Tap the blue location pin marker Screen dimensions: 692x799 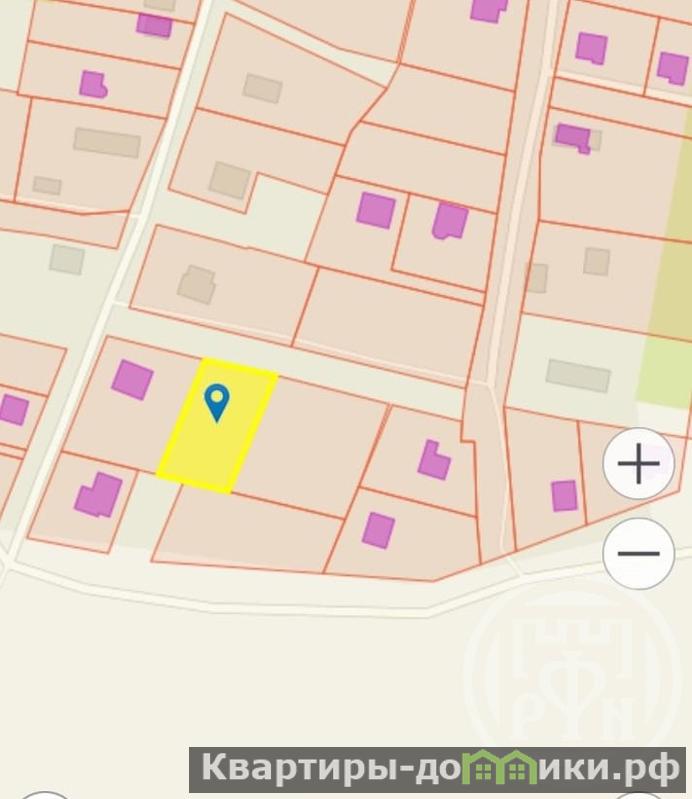coord(216,402)
